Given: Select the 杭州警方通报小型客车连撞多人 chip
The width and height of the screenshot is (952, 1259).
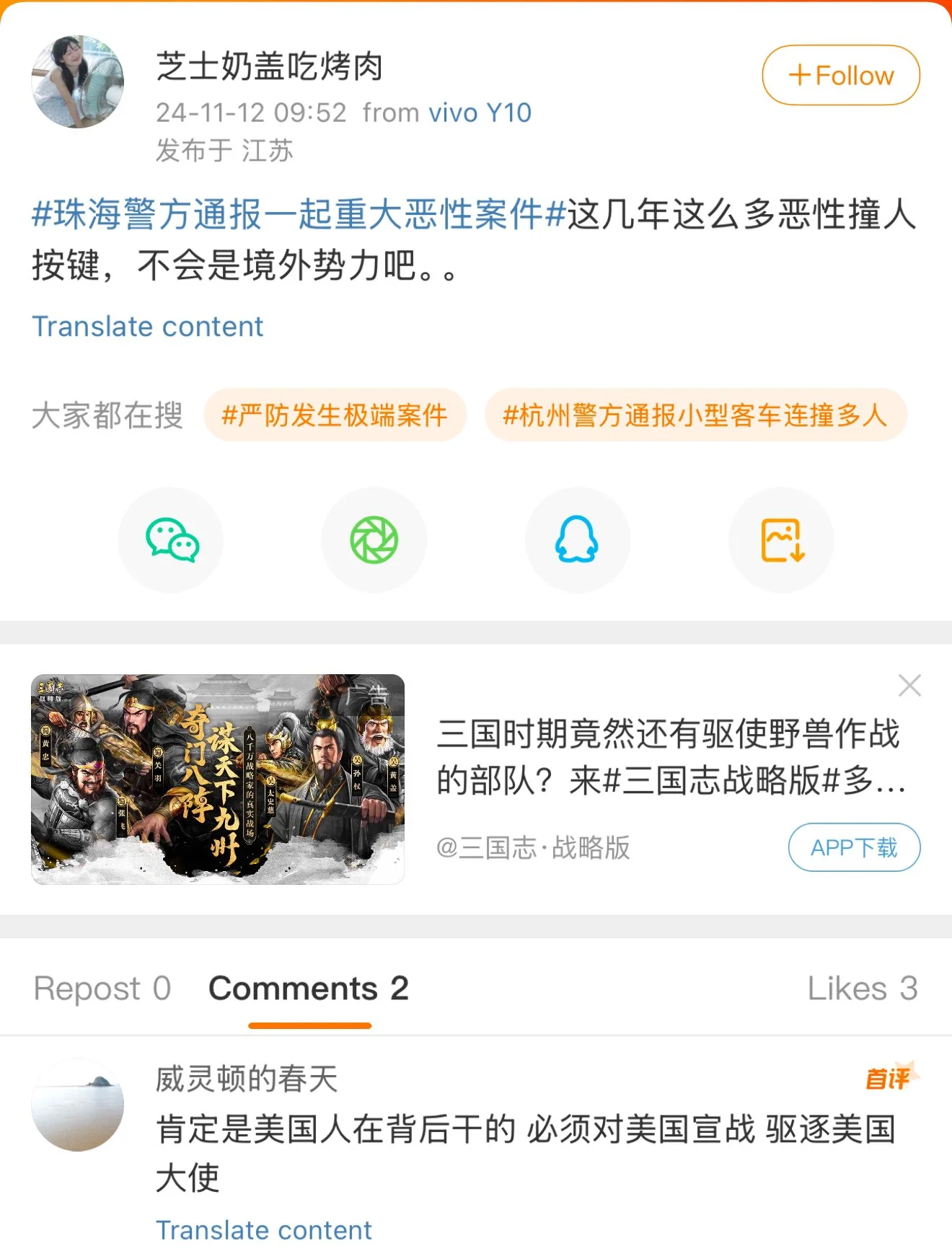Looking at the screenshot, I should click(x=695, y=415).
